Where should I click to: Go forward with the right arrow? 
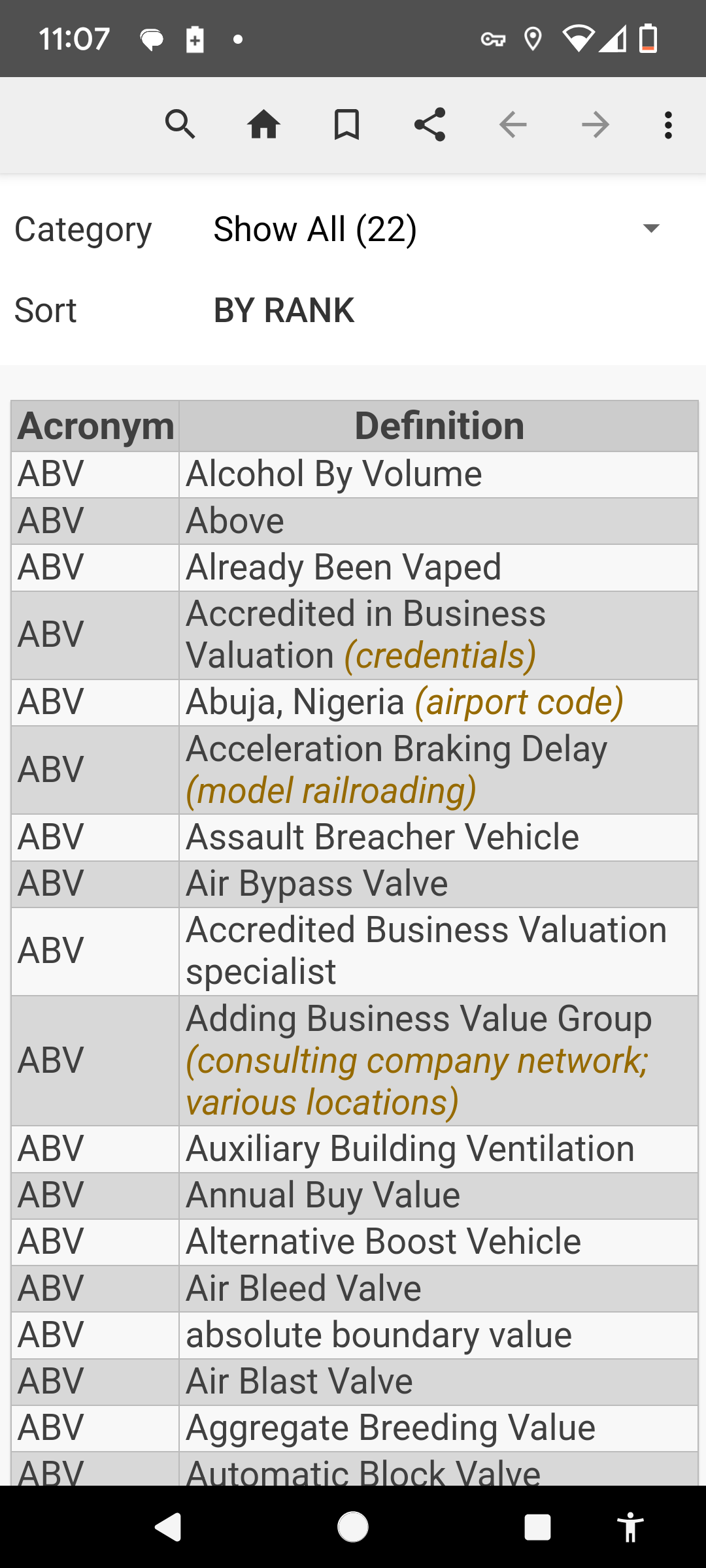tap(596, 124)
